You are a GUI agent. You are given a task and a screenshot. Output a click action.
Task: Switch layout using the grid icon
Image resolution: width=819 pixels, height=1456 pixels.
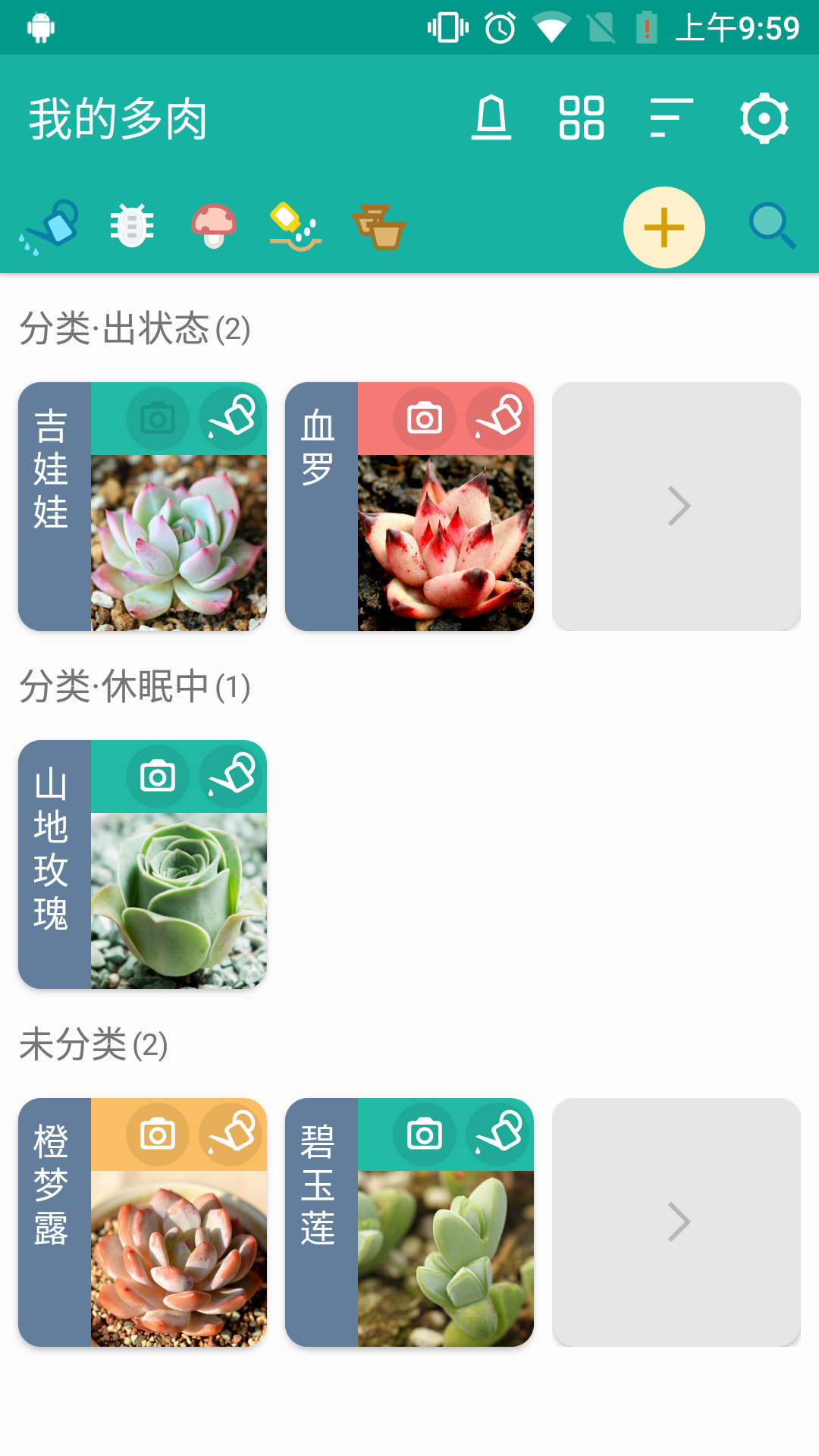(x=582, y=118)
